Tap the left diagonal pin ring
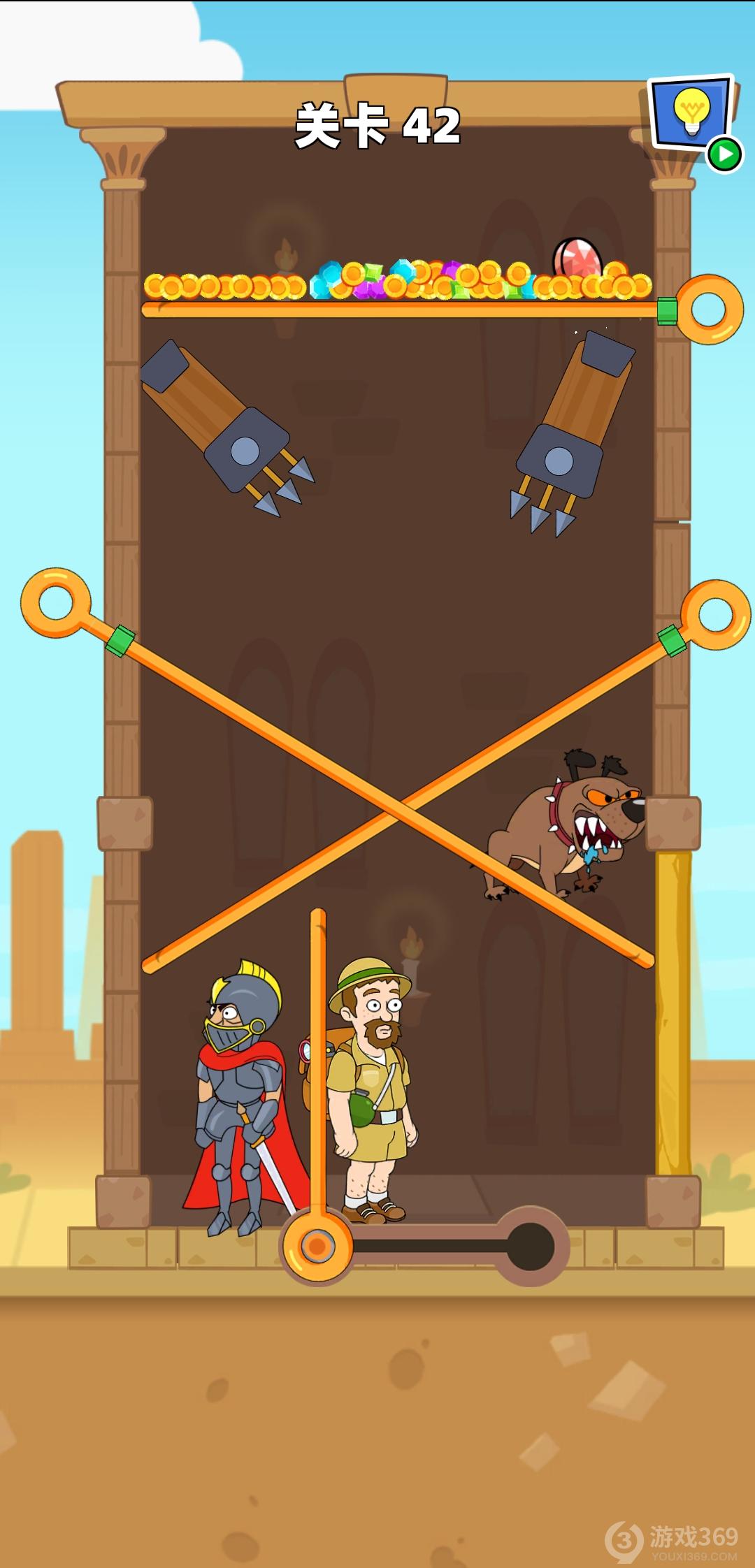 coord(56,602)
